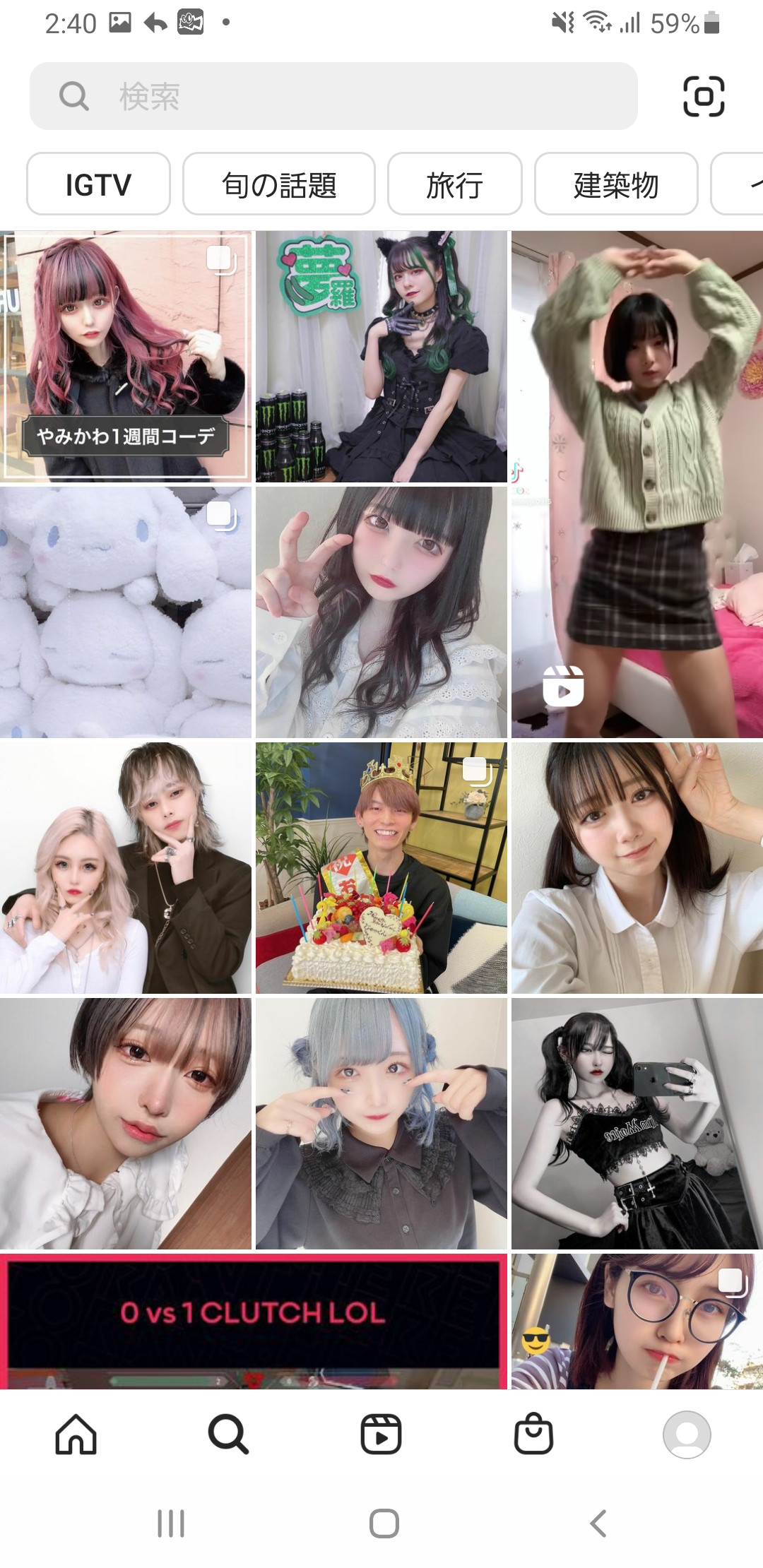763x1568 pixels.
Task: Open the system recent apps button
Action: click(171, 1524)
